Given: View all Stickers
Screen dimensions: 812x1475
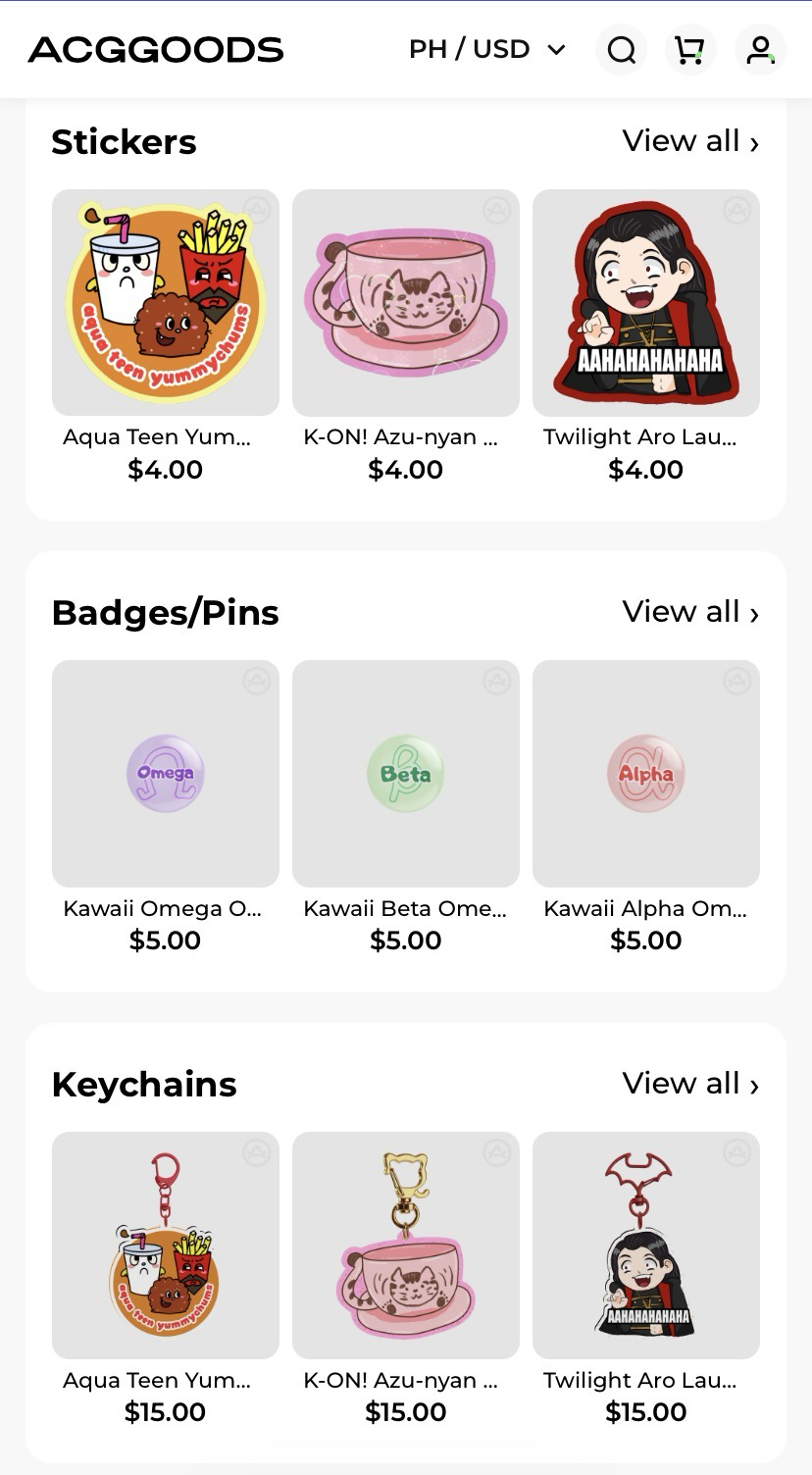Looking at the screenshot, I should (x=690, y=141).
